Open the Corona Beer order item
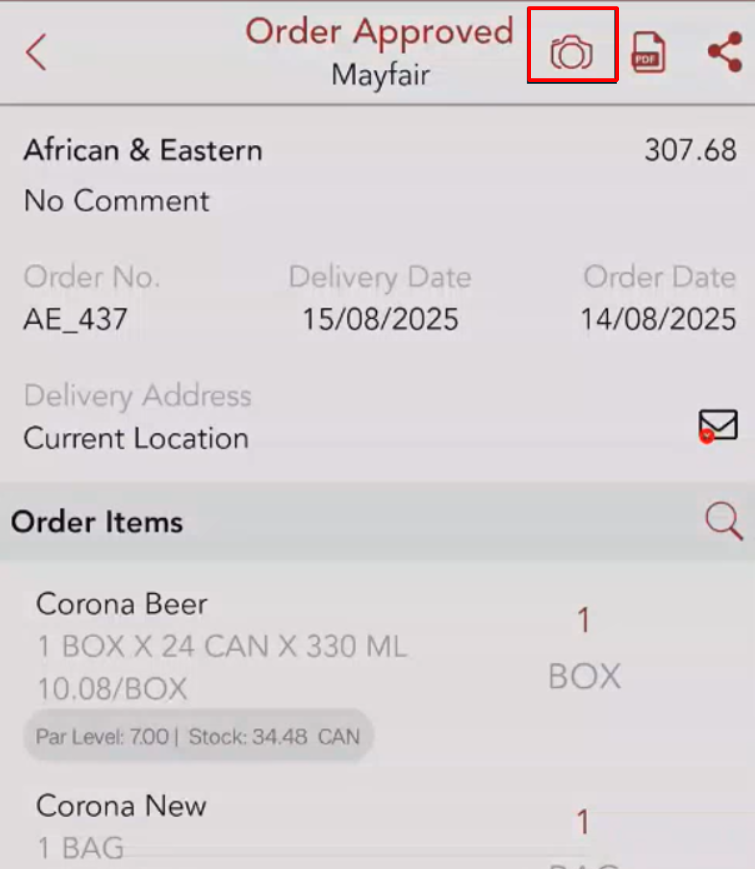This screenshot has height=869, width=755. [x=122, y=605]
